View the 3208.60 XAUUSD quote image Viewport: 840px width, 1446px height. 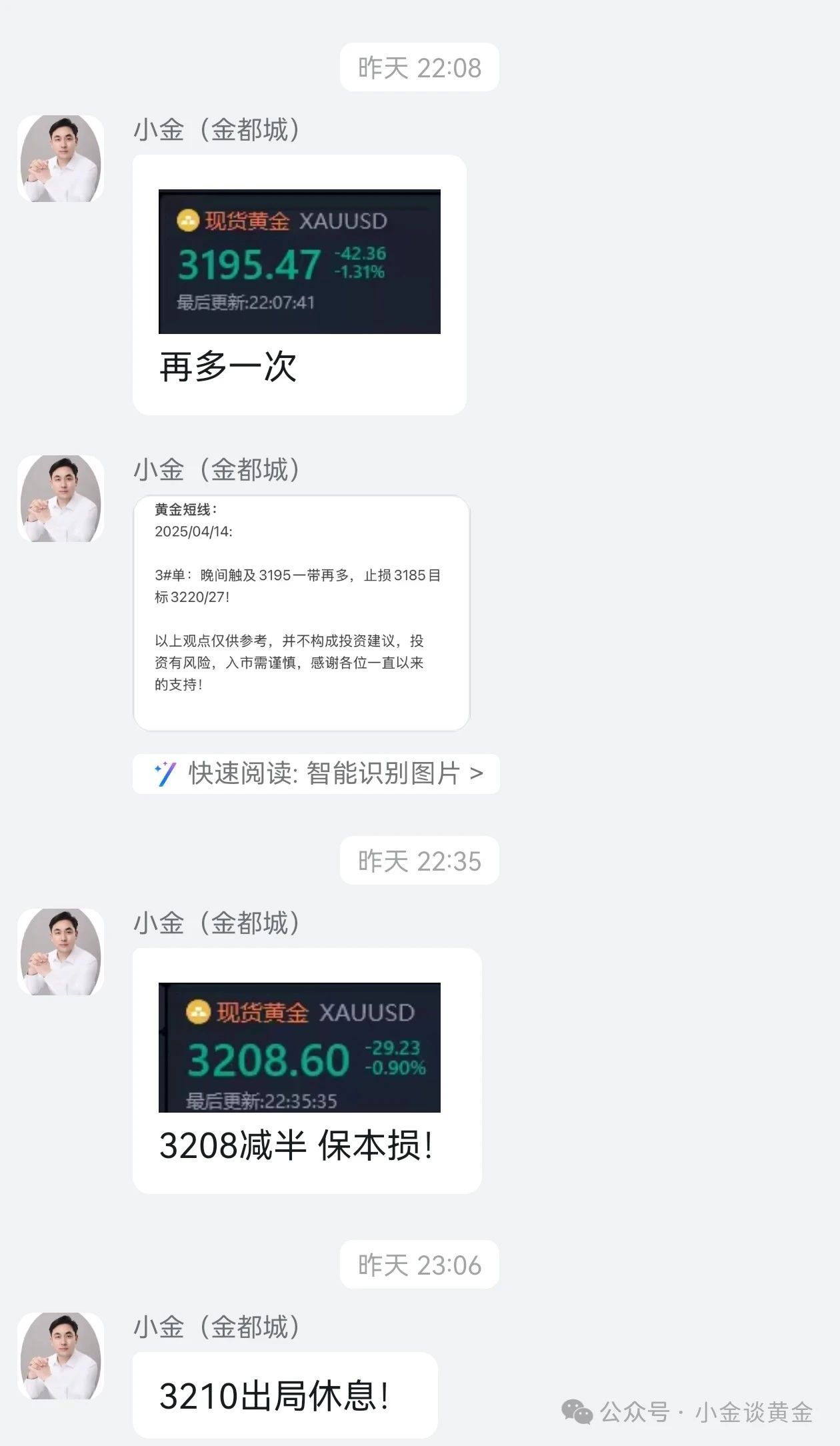click(299, 1047)
